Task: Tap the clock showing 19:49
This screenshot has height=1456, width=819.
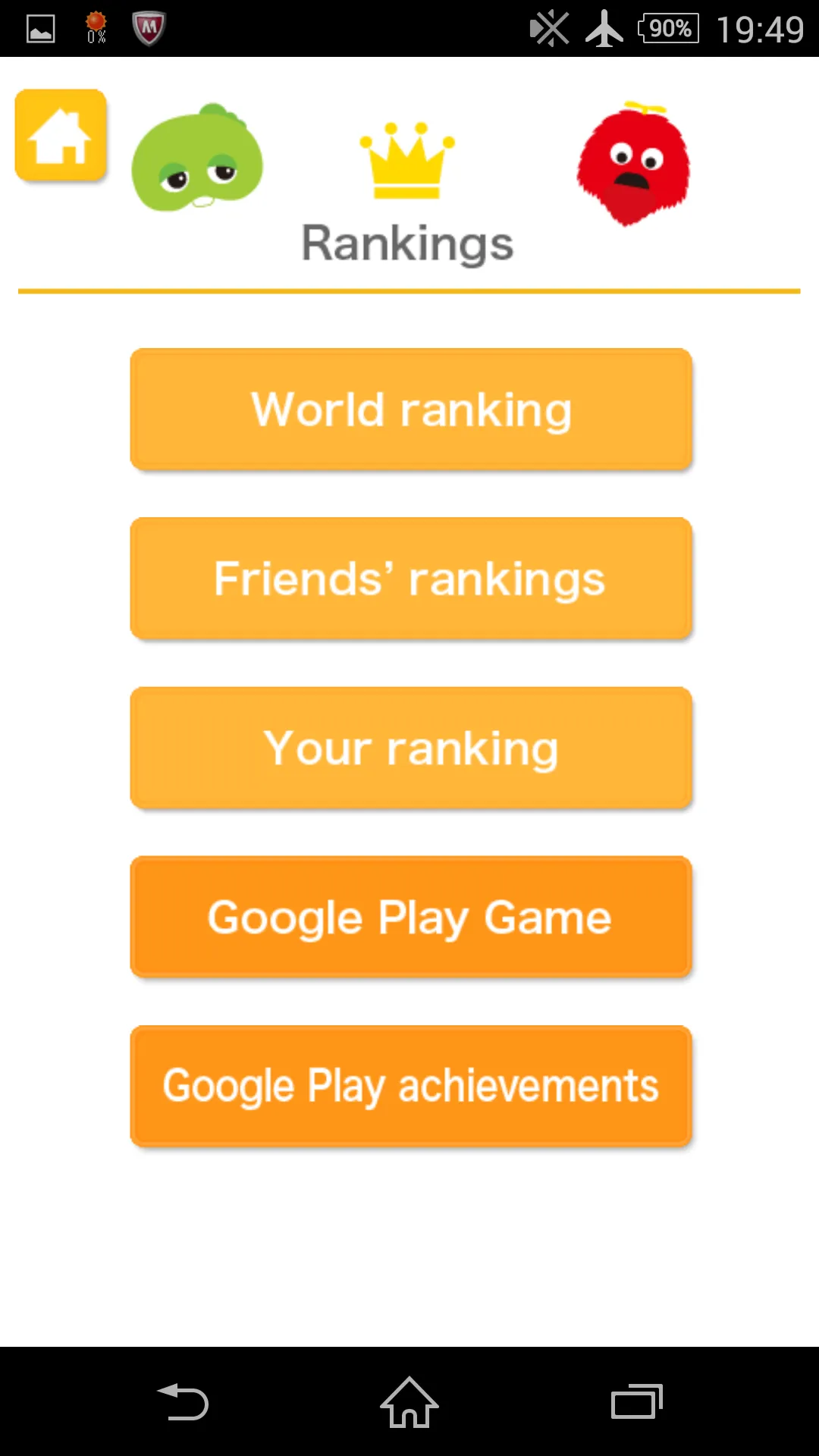Action: pos(761,28)
